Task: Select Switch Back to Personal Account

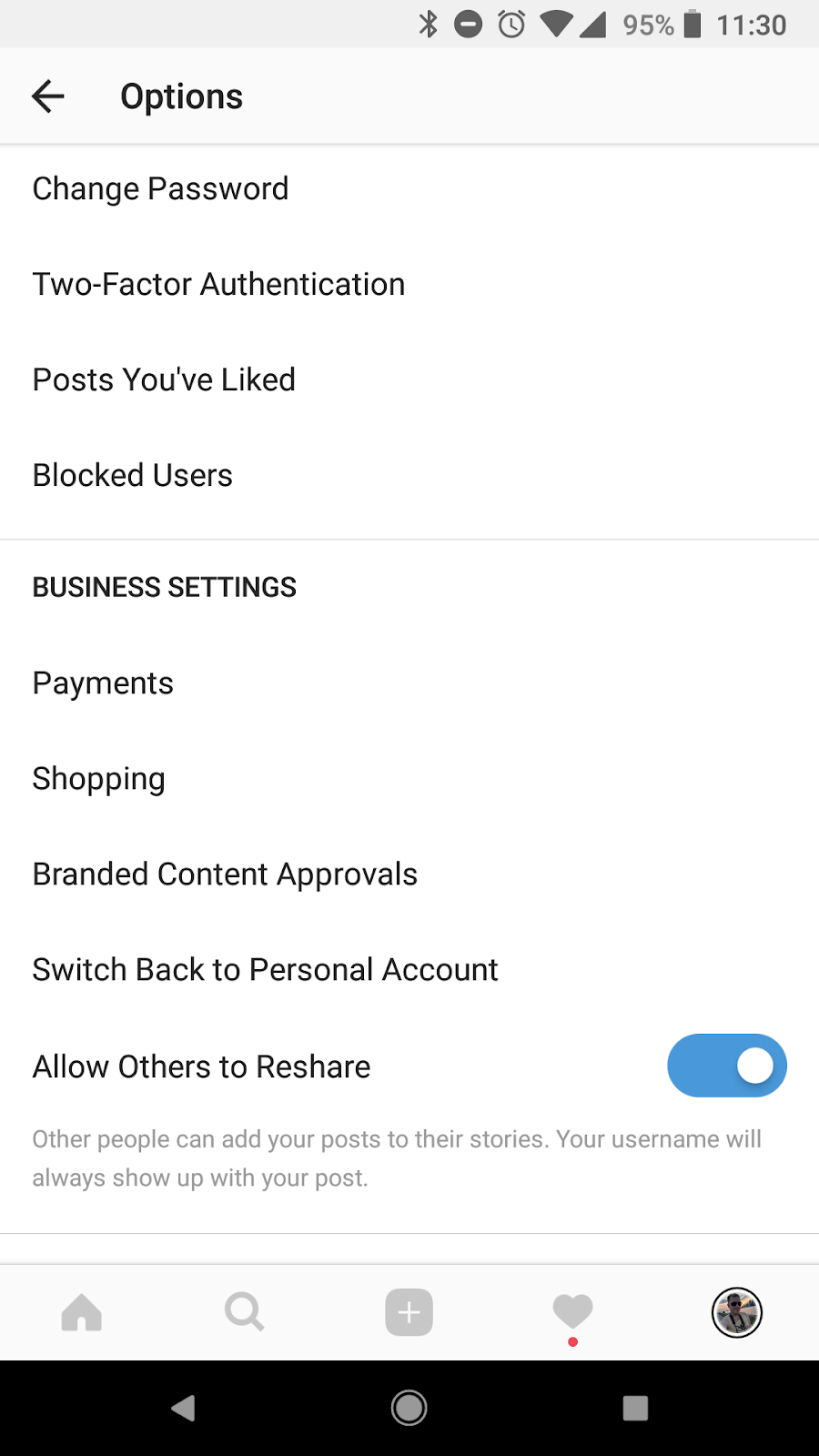Action: pos(409,970)
